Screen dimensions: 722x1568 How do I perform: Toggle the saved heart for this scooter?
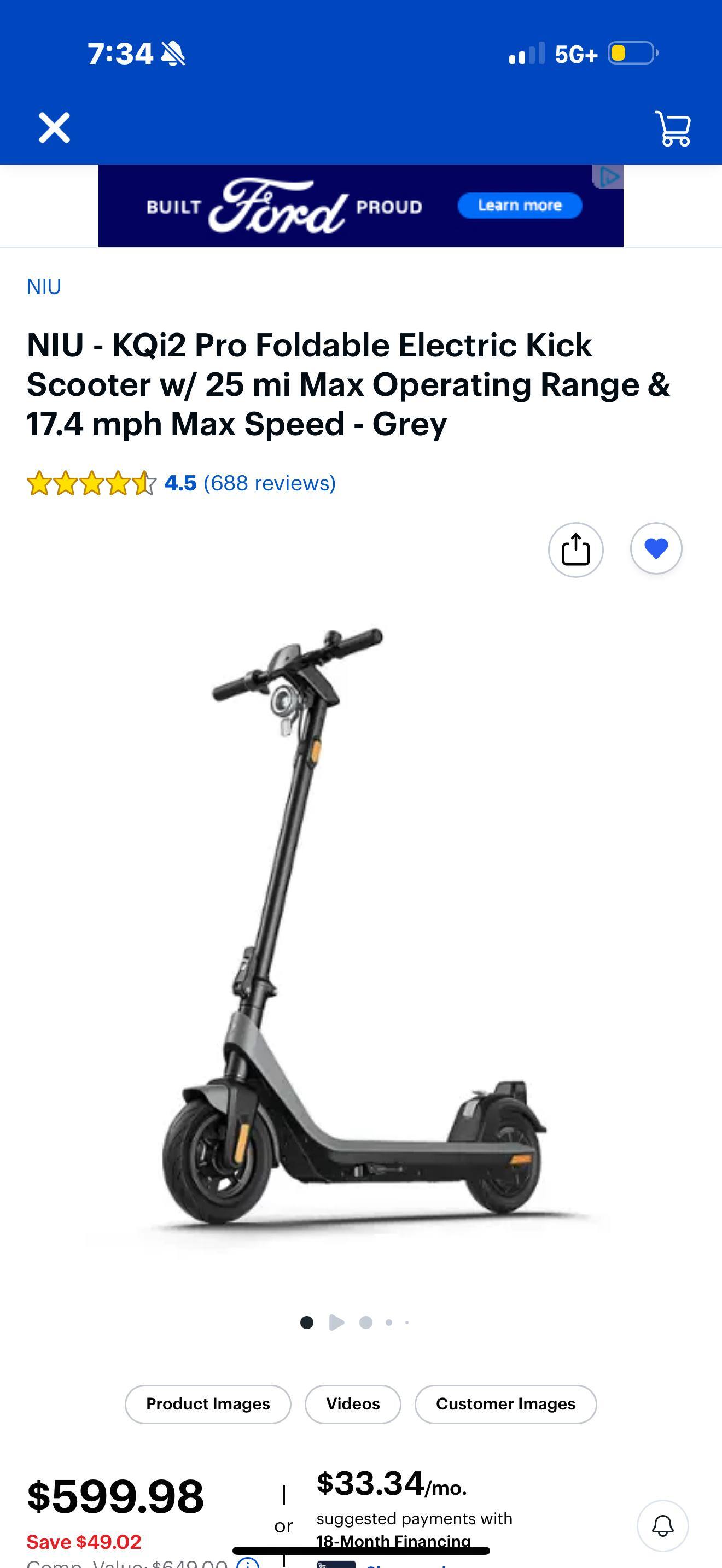click(x=656, y=548)
